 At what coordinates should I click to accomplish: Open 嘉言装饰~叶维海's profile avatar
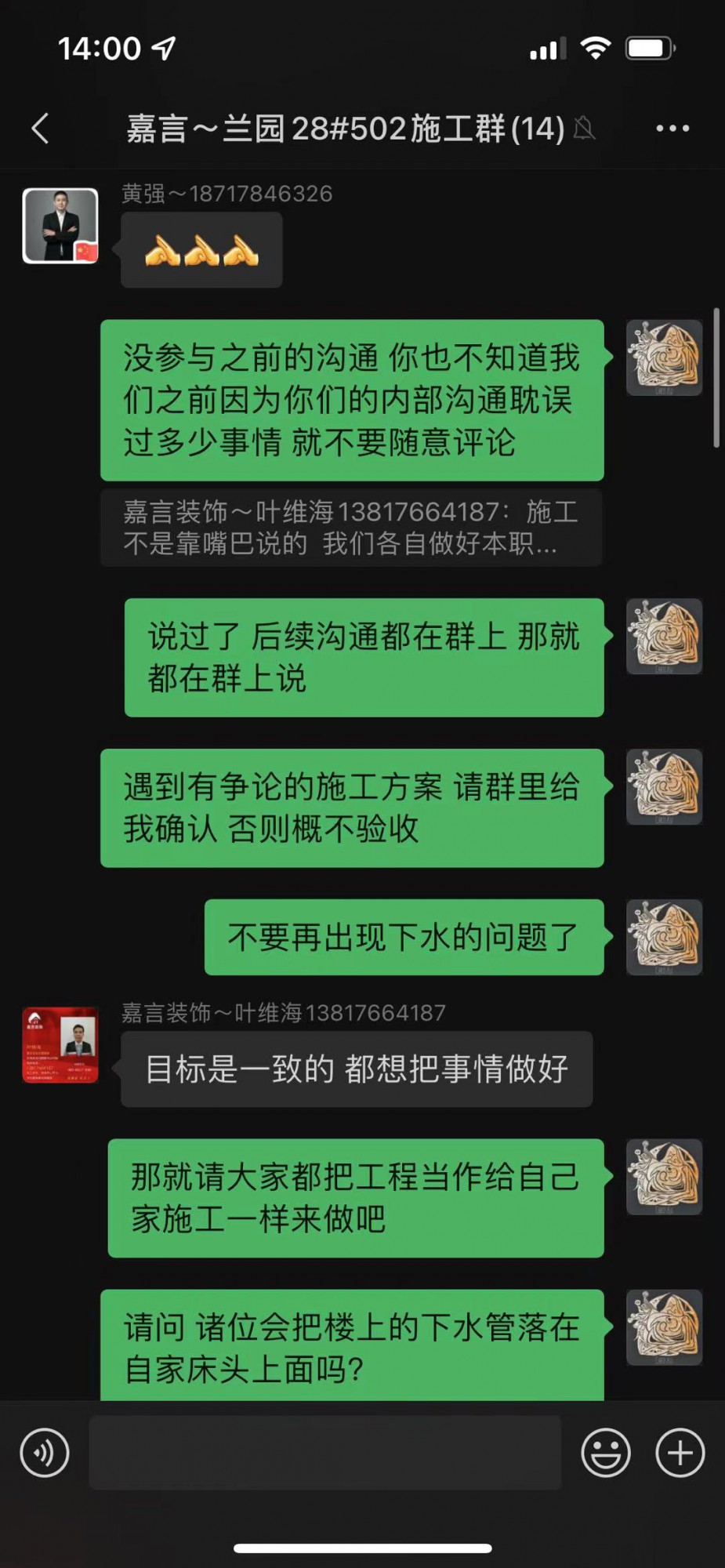(60, 1045)
